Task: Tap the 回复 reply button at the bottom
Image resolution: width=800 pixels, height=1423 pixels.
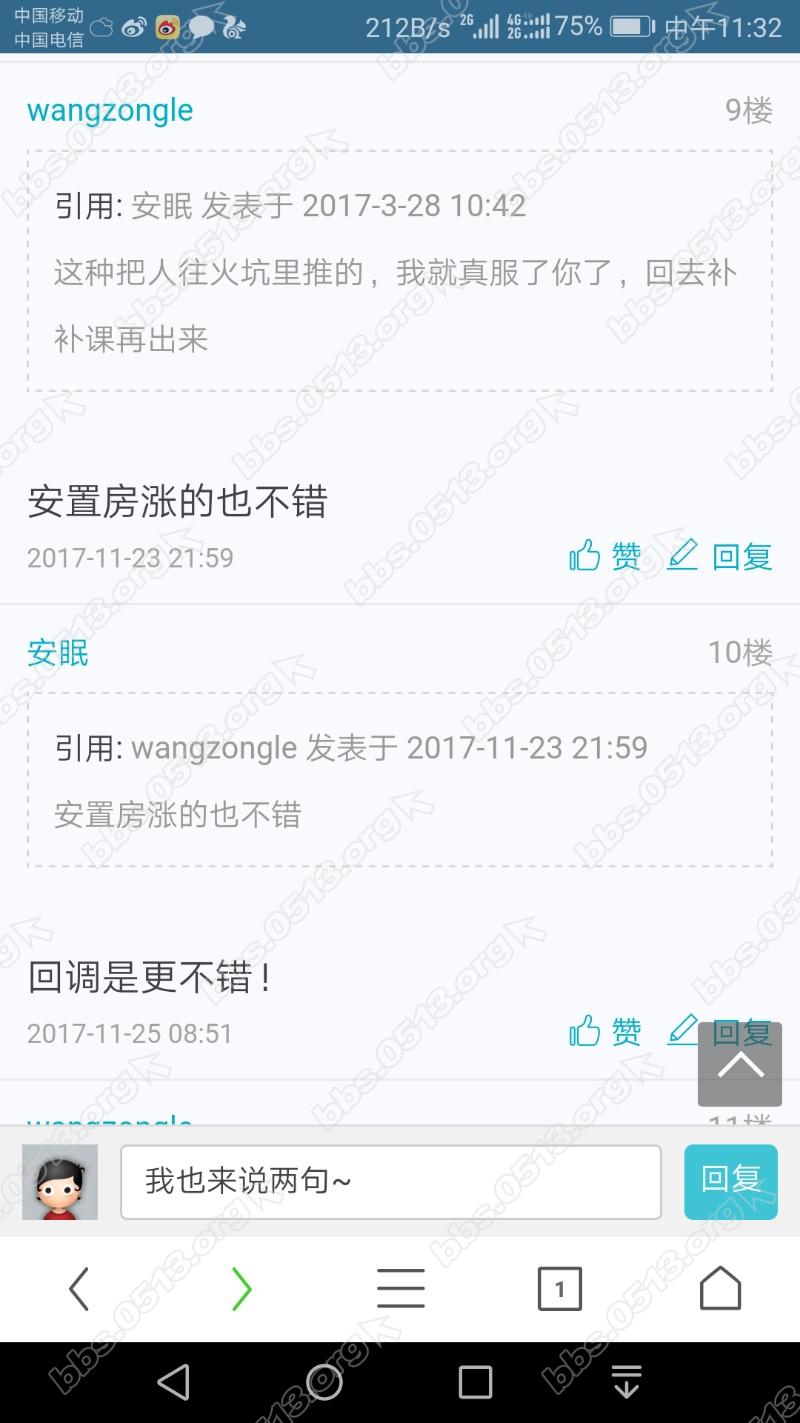Action: 732,1181
